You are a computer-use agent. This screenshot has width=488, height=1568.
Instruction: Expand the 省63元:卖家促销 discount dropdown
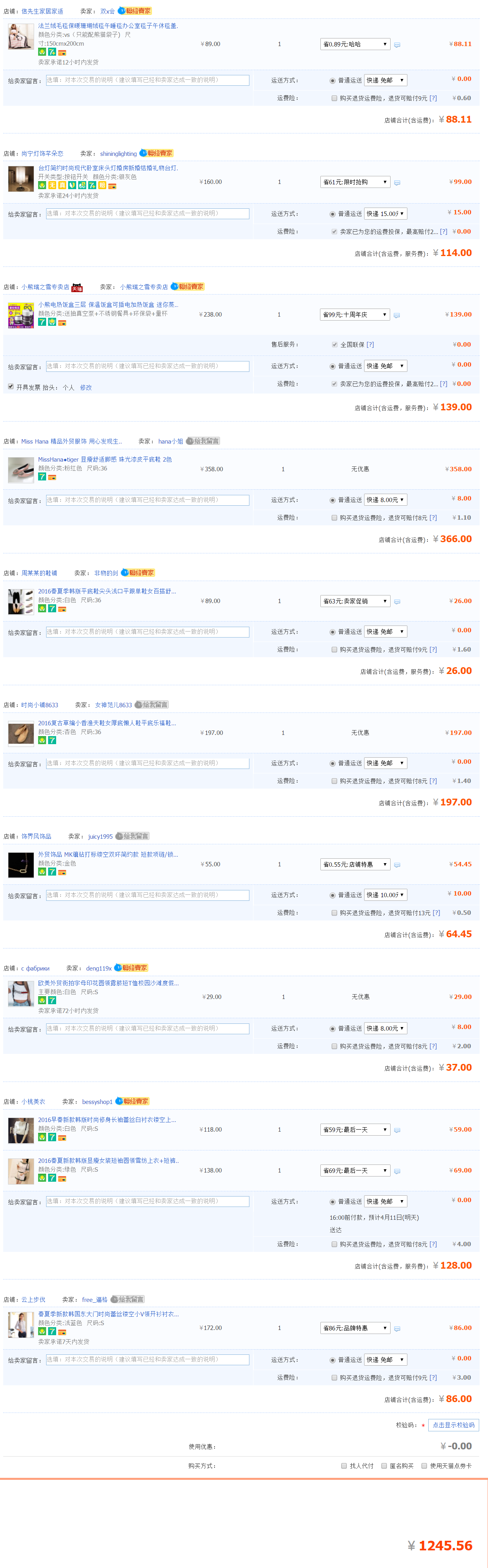(354, 601)
